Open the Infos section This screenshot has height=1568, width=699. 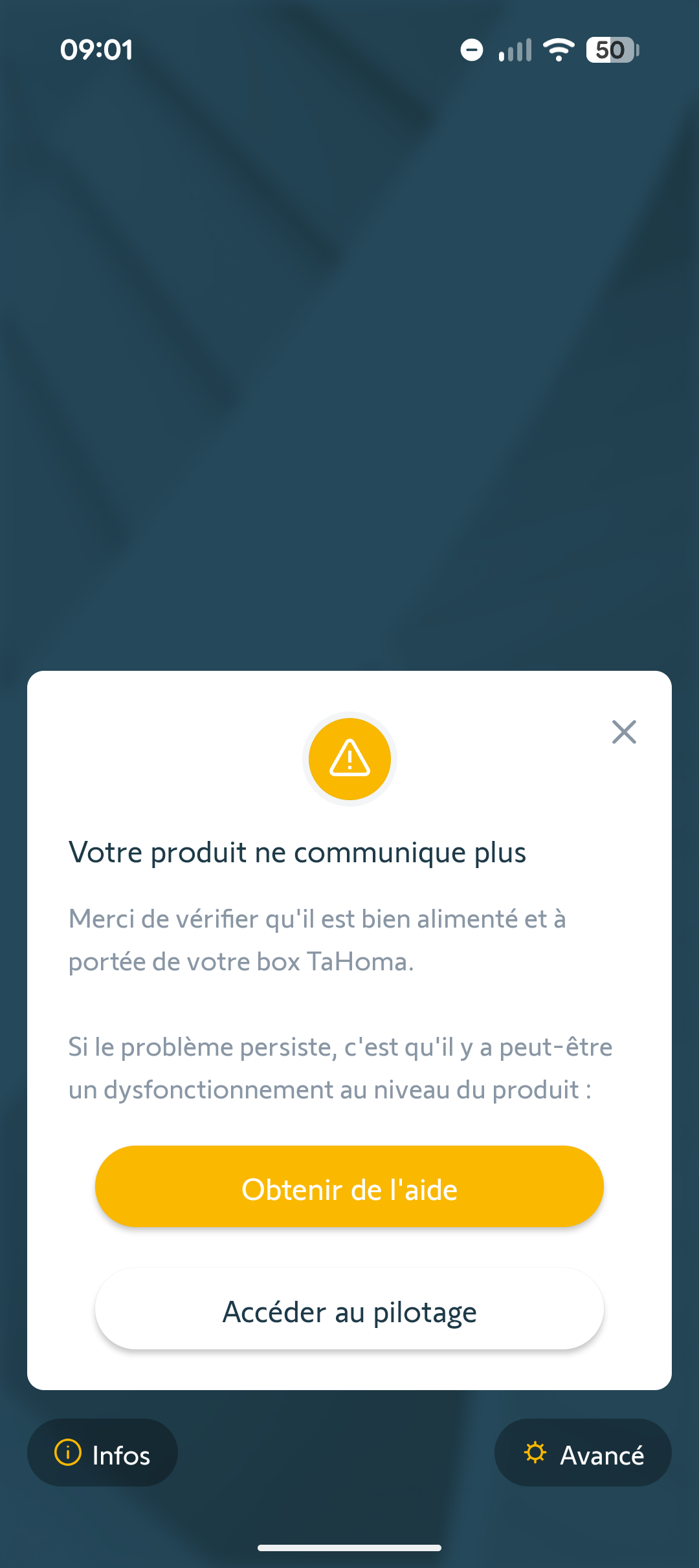pyautogui.click(x=102, y=1453)
